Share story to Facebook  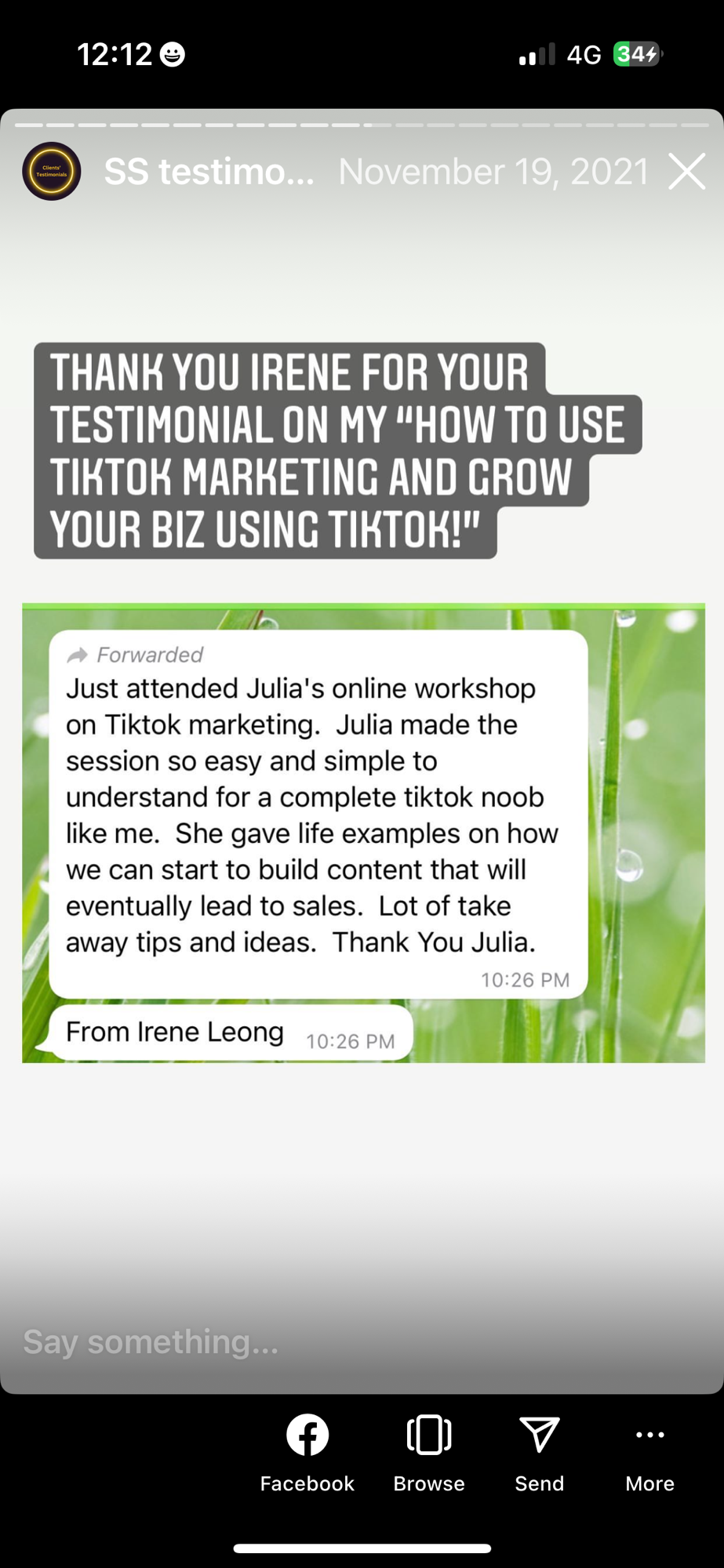[x=307, y=1452]
